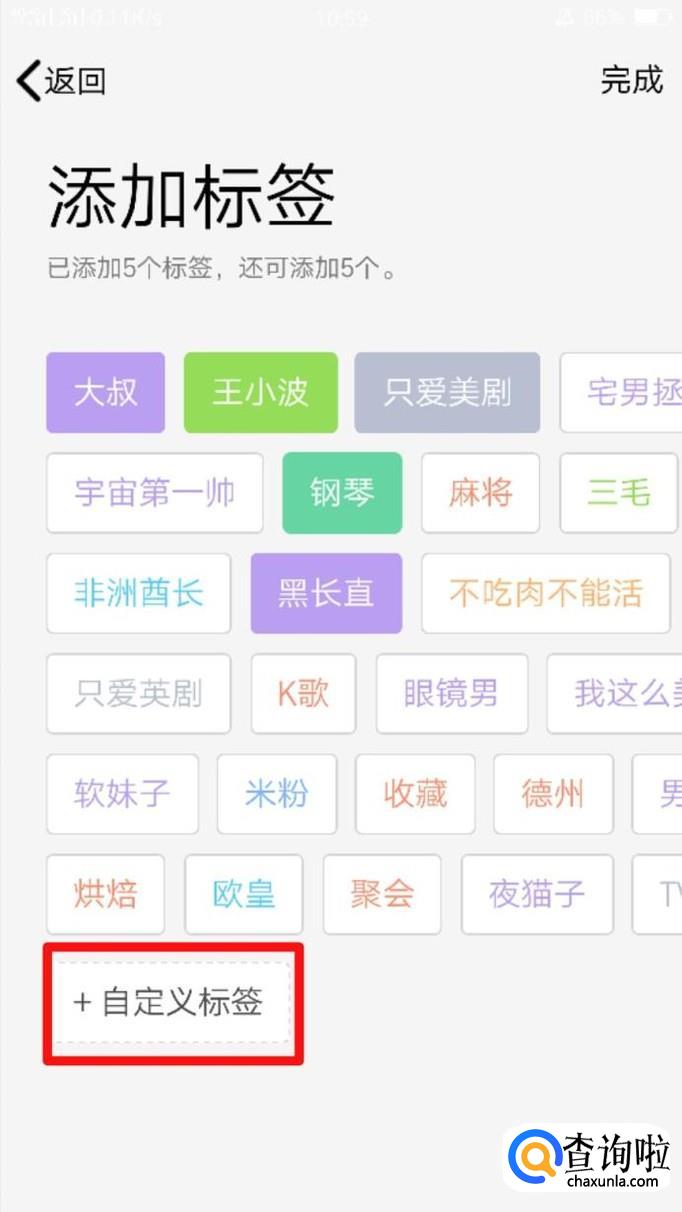Deselect the 钢琴 tag
682x1212 pixels.
click(x=342, y=493)
